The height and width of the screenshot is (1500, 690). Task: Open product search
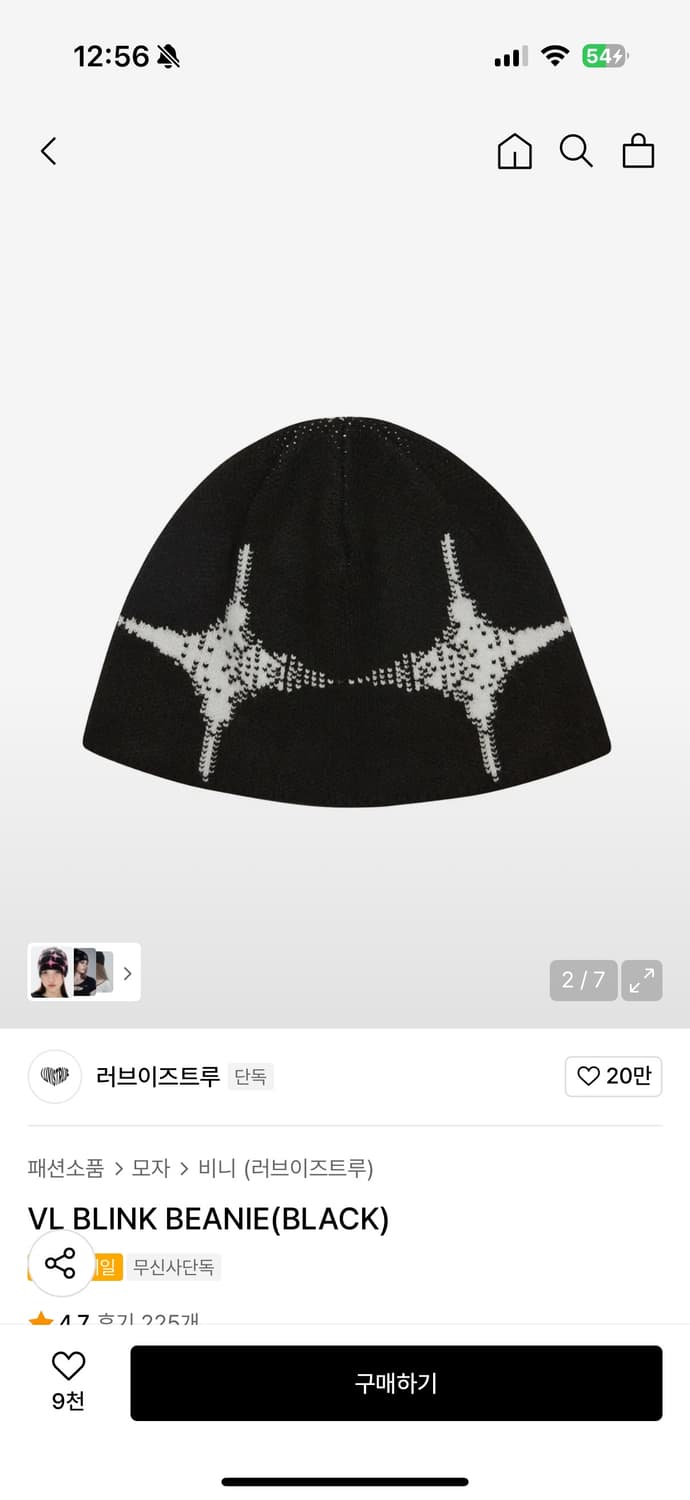click(x=576, y=152)
